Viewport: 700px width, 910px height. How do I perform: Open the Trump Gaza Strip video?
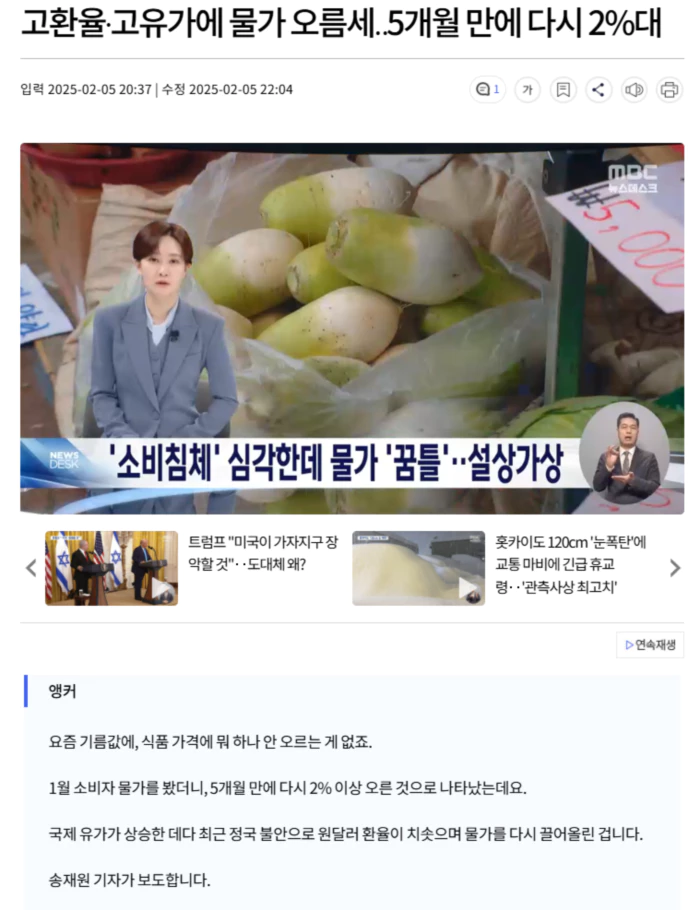[x=112, y=568]
